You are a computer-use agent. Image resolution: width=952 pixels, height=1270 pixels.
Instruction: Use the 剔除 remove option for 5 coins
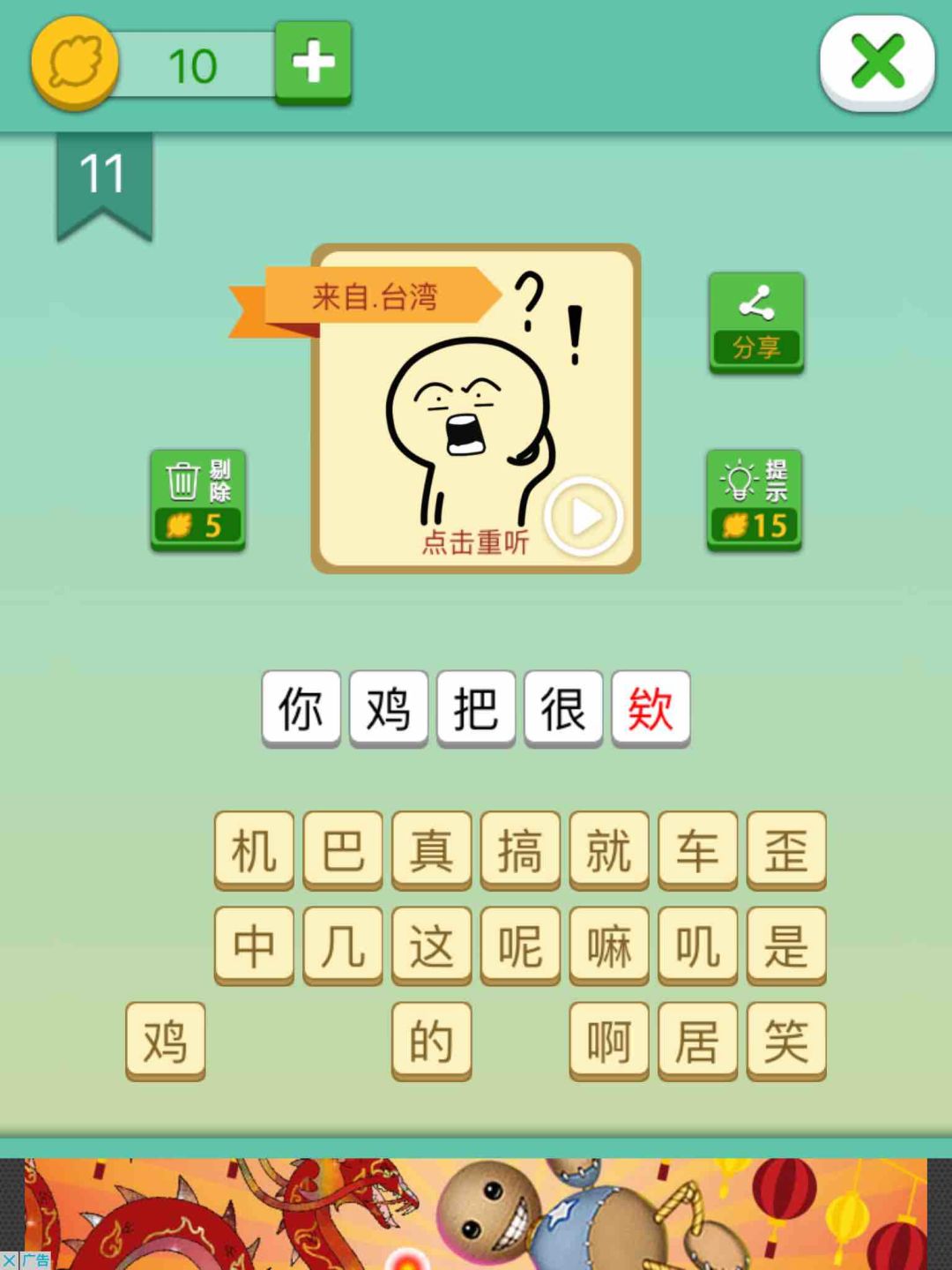click(197, 500)
